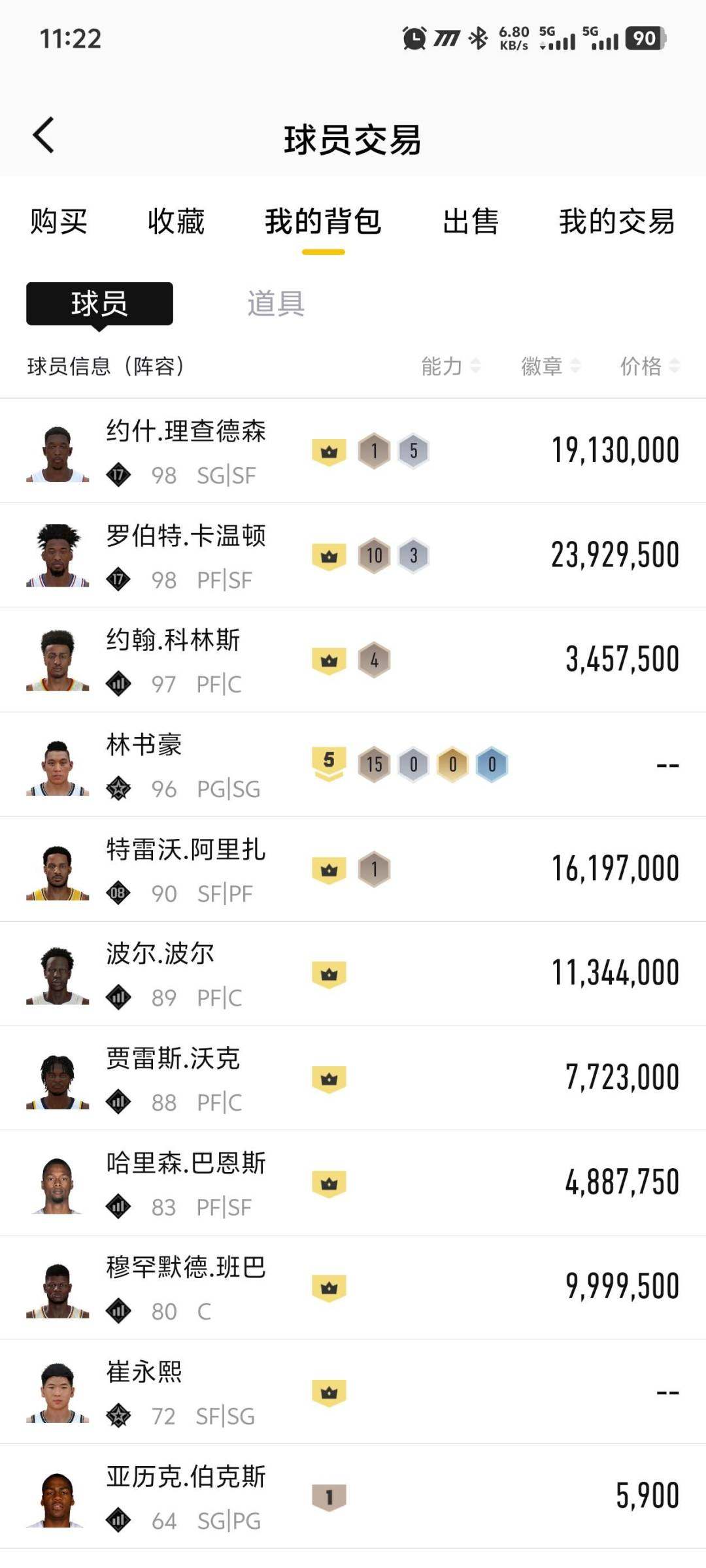This screenshot has height=1568, width=706.
Task: Click the Bluetooth icon in the status bar
Action: (x=478, y=39)
